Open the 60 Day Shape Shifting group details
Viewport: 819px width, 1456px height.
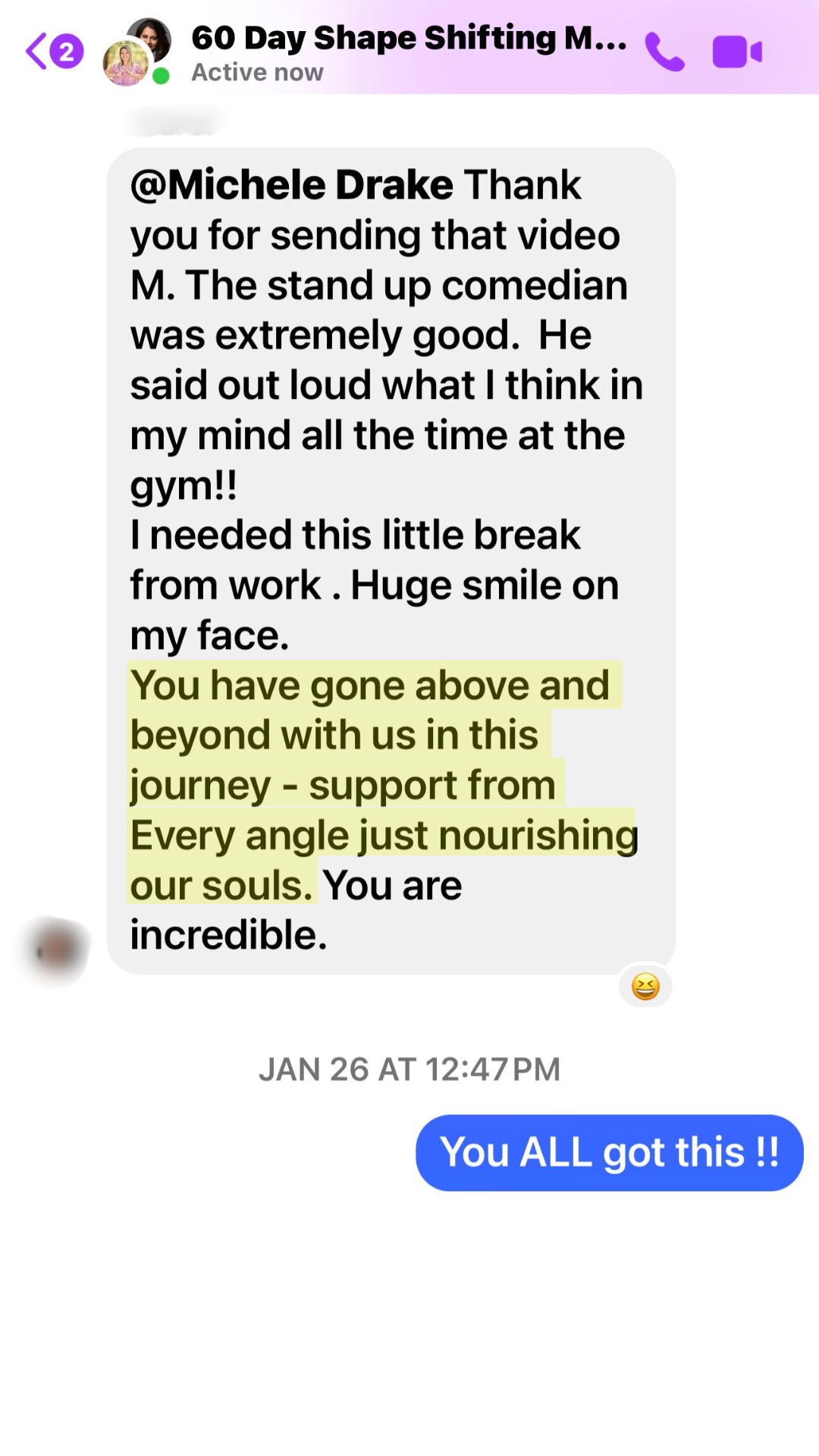pos(408,38)
